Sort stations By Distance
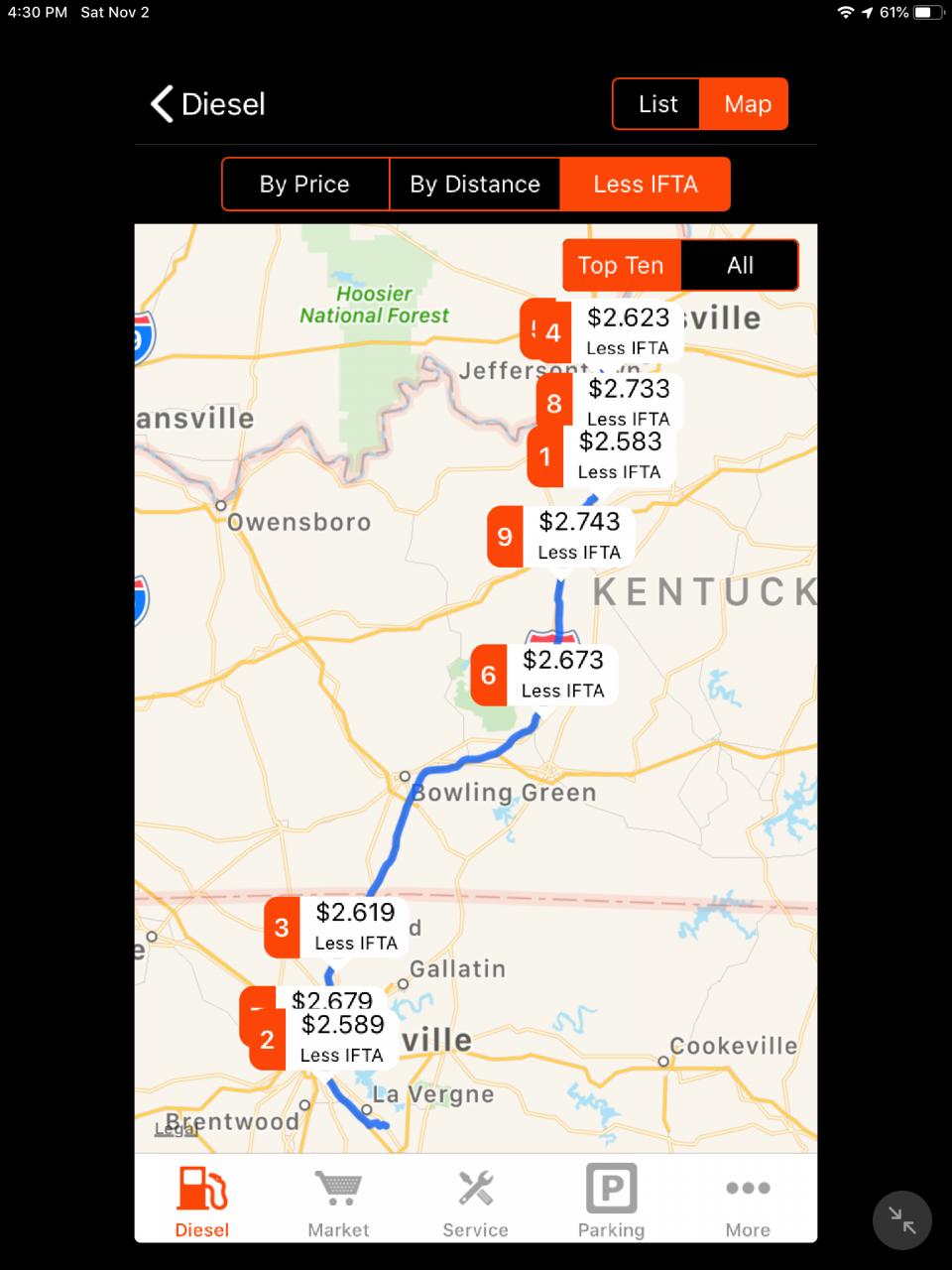The height and width of the screenshot is (1270, 952). pyautogui.click(x=475, y=185)
